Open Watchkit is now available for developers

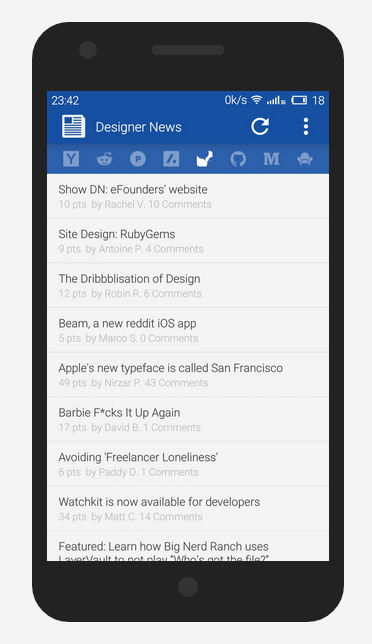[188, 508]
